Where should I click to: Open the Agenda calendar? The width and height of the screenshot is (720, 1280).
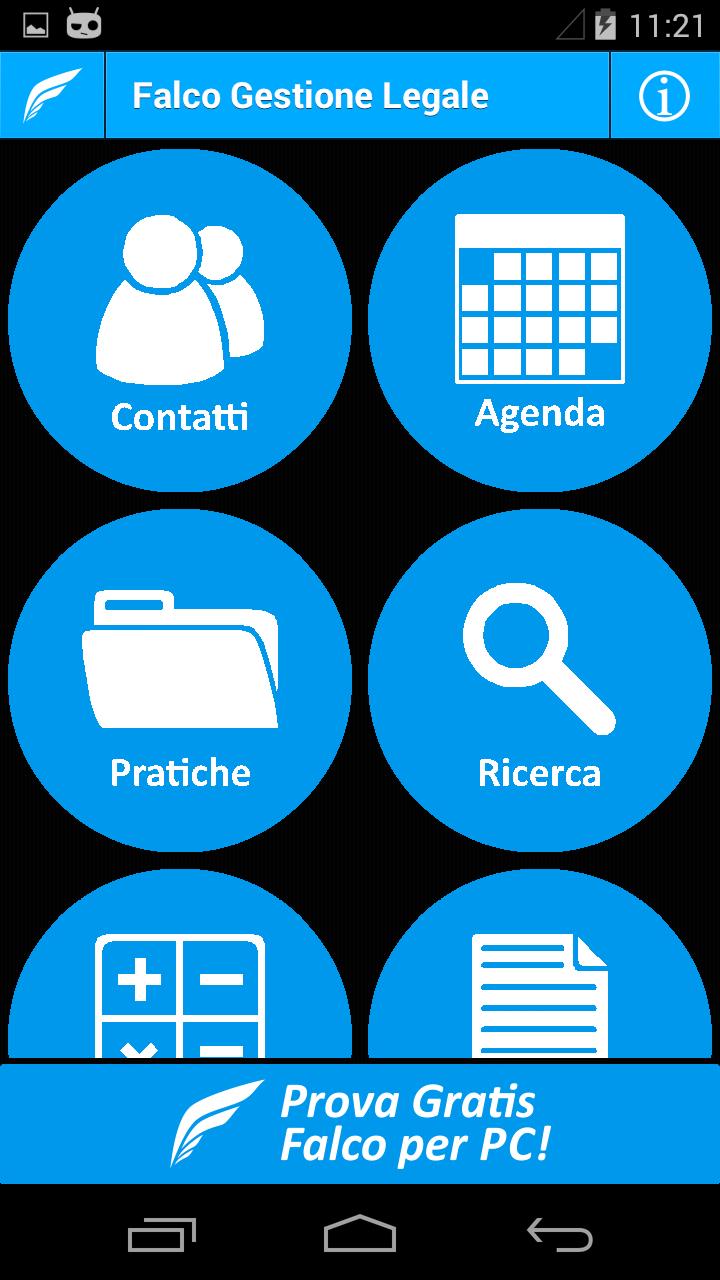tap(540, 320)
